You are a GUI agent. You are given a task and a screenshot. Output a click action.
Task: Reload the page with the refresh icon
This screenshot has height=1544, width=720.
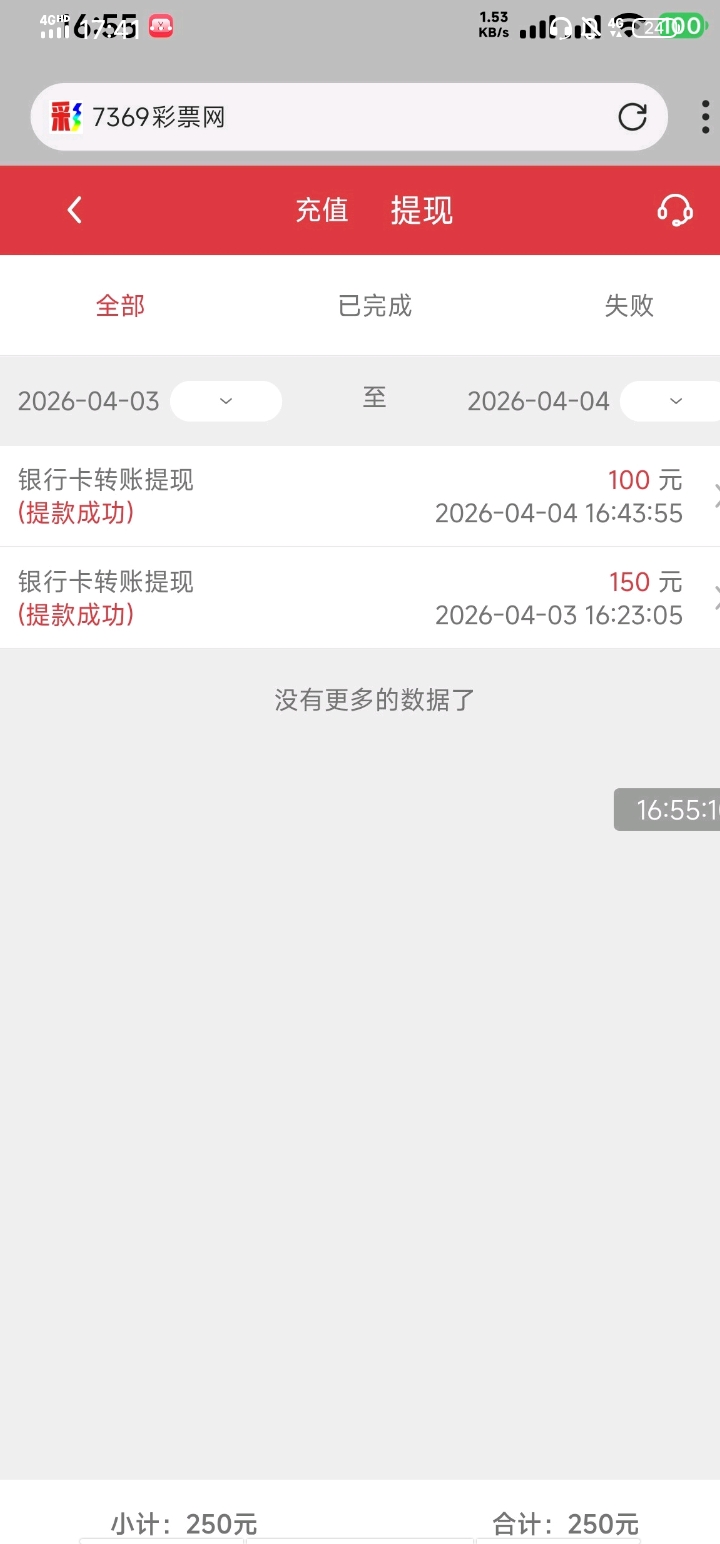632,117
